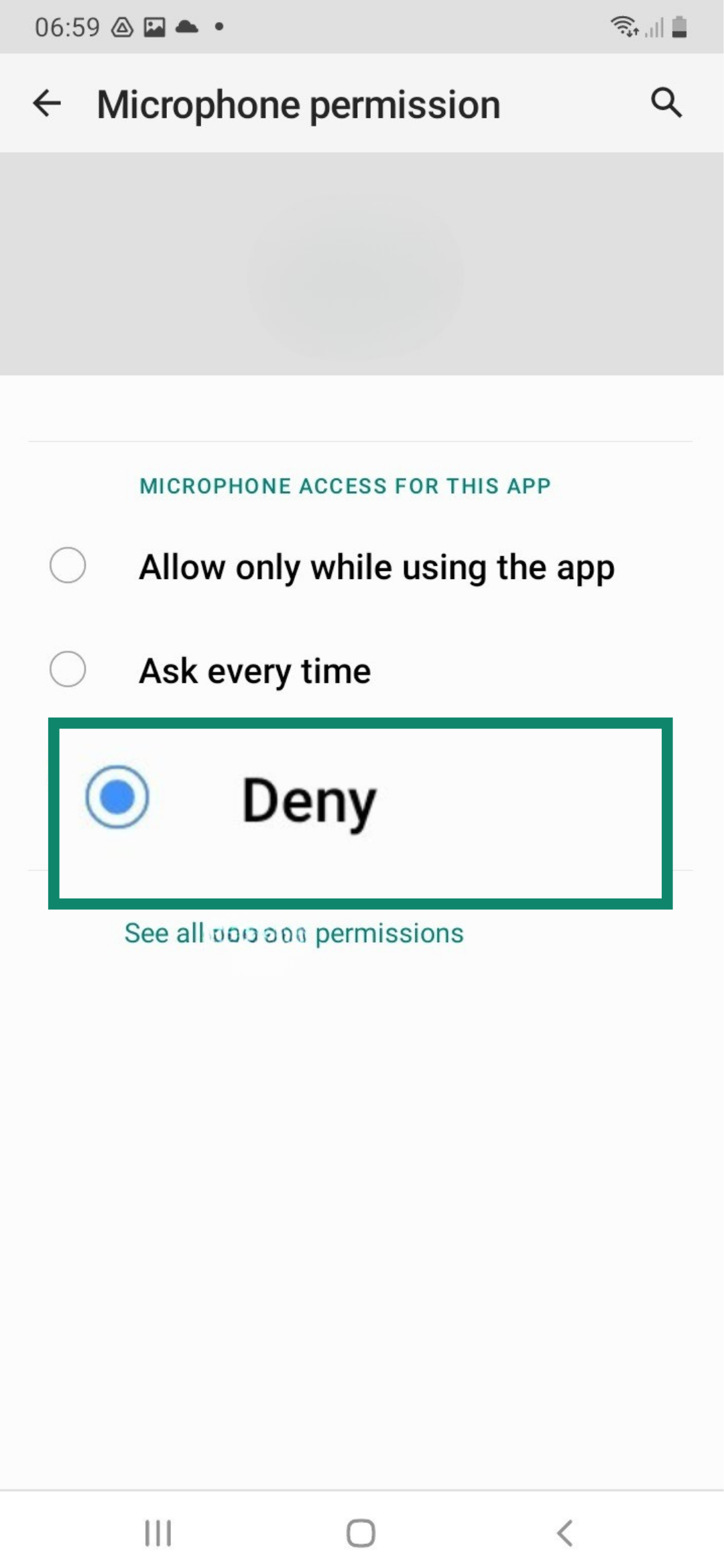This screenshot has height=1568, width=724.
Task: Open the 'See all permissions' link
Action: (x=294, y=932)
